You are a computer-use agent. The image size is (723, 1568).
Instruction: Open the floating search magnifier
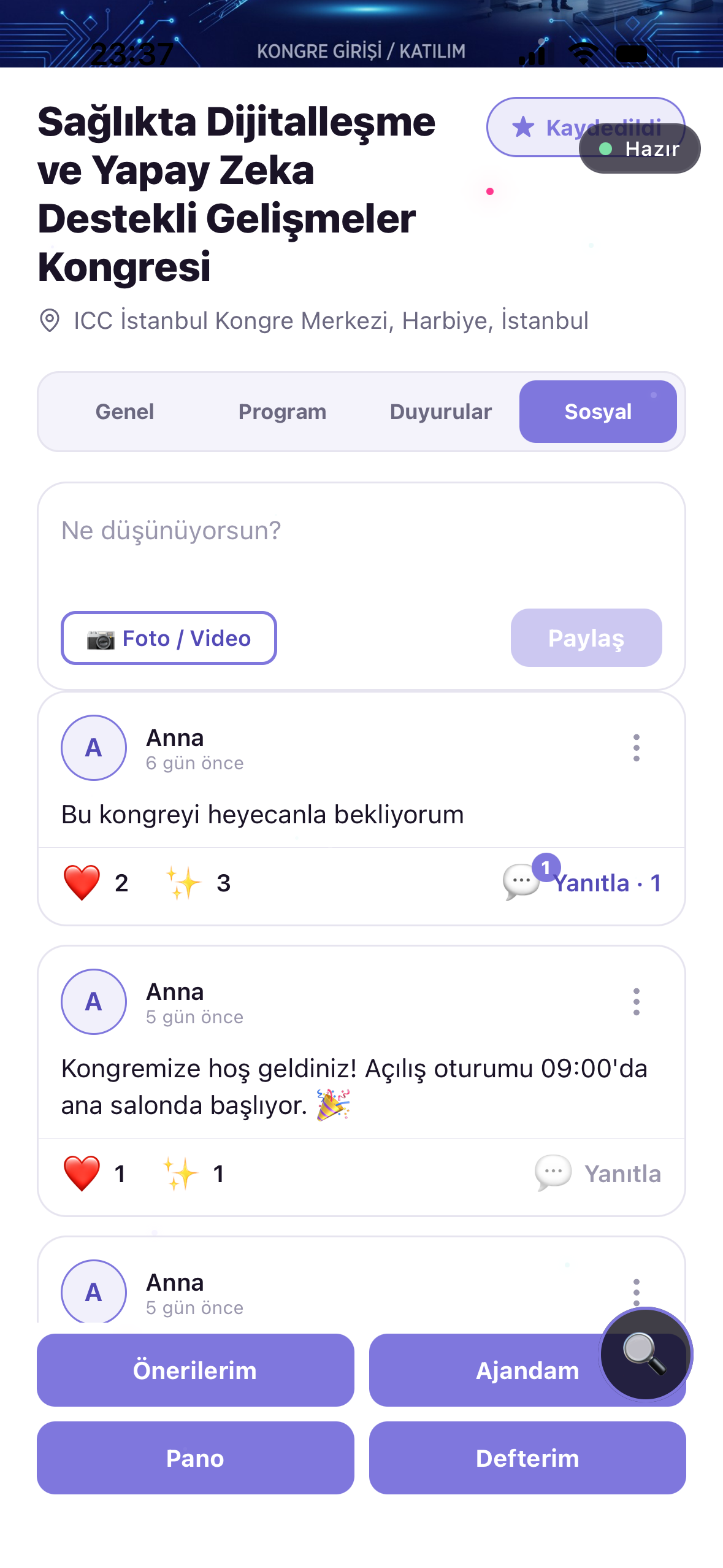[x=645, y=1354]
